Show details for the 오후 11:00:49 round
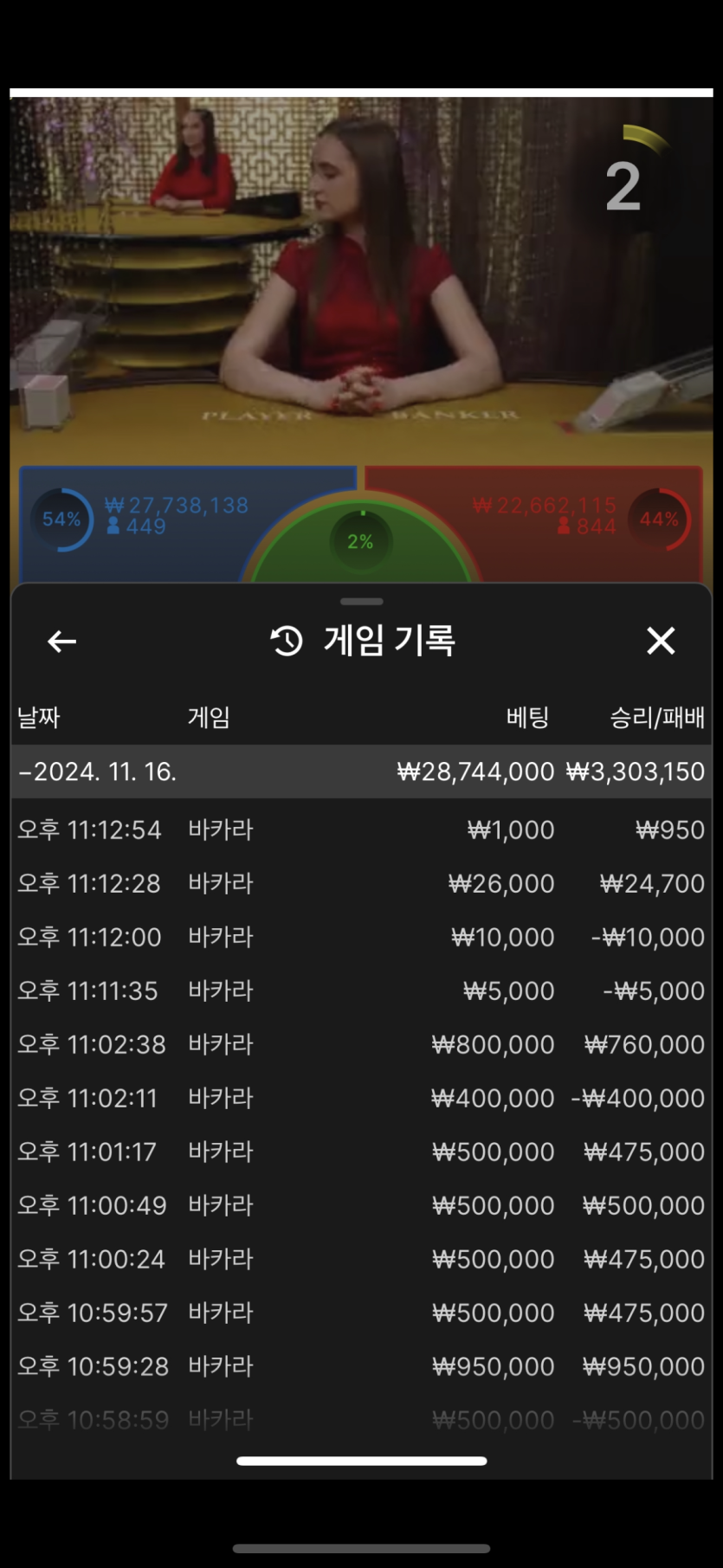Image resolution: width=723 pixels, height=1568 pixels. tap(361, 1205)
